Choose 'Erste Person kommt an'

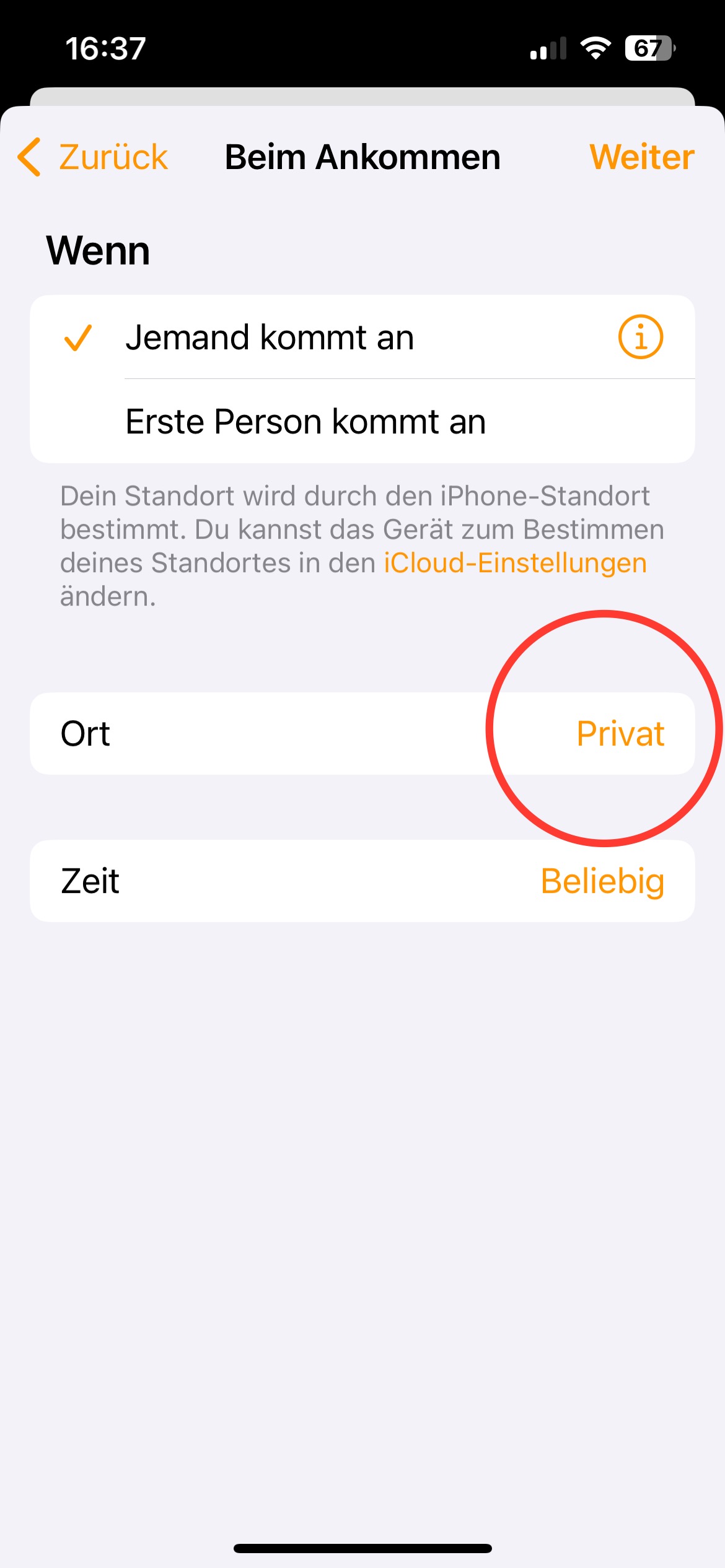click(305, 422)
